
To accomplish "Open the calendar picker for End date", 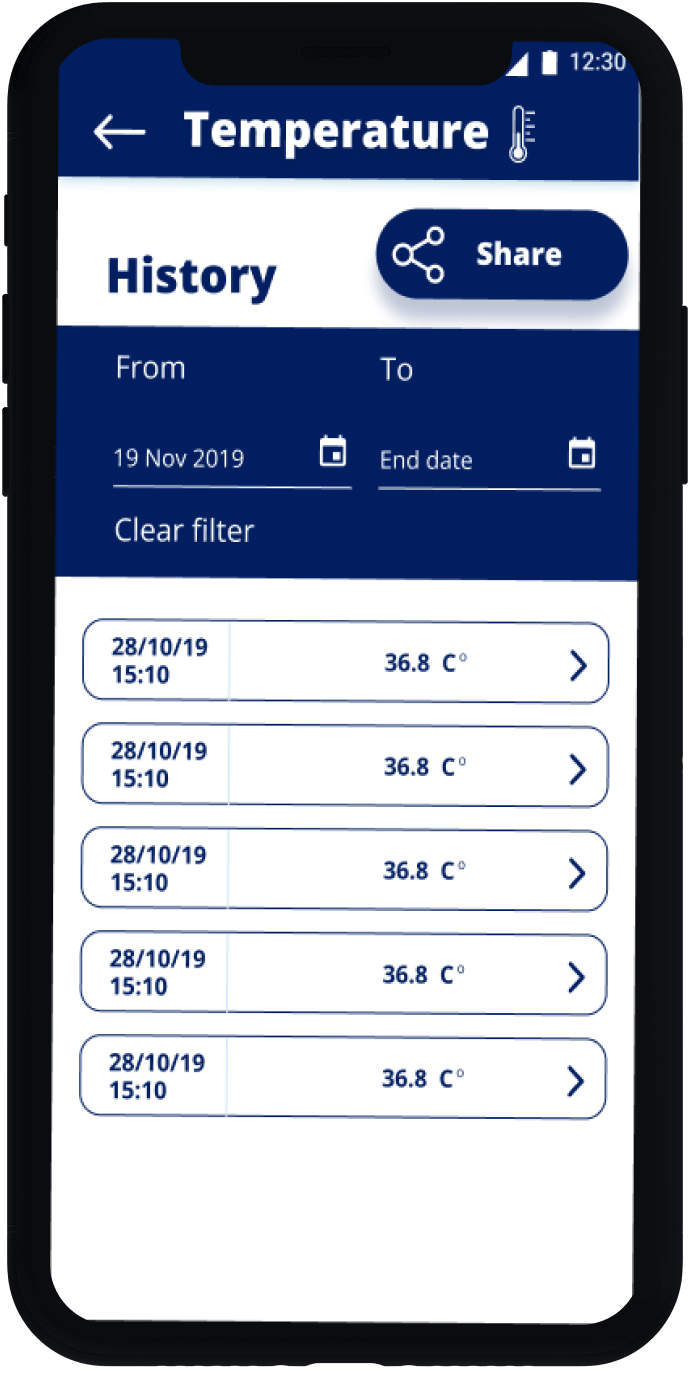I will pos(581,453).
